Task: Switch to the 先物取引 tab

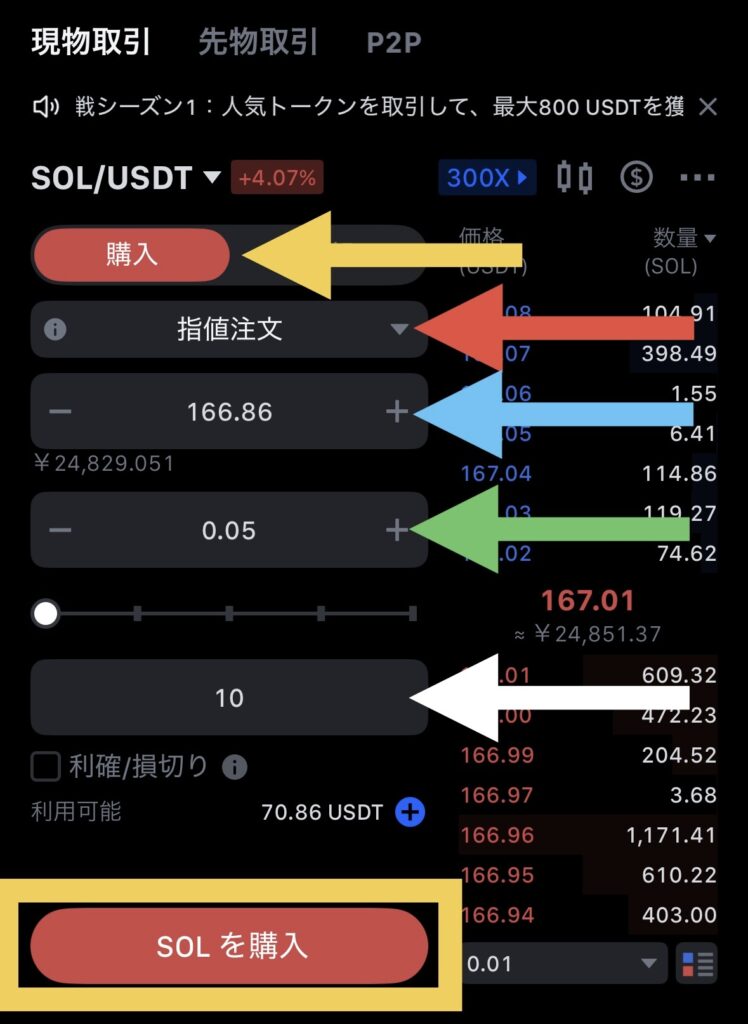Action: tap(258, 42)
